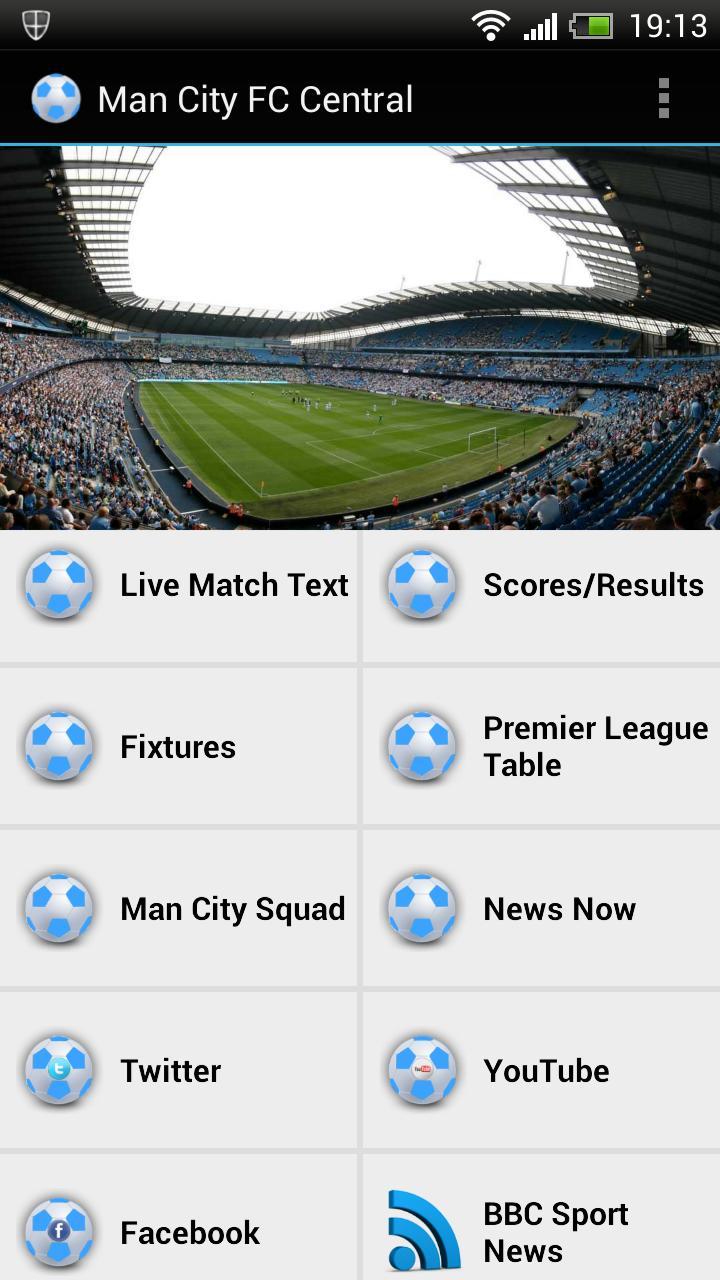Tap the football icon beside Fixtures
The image size is (720, 1280).
pos(58,746)
